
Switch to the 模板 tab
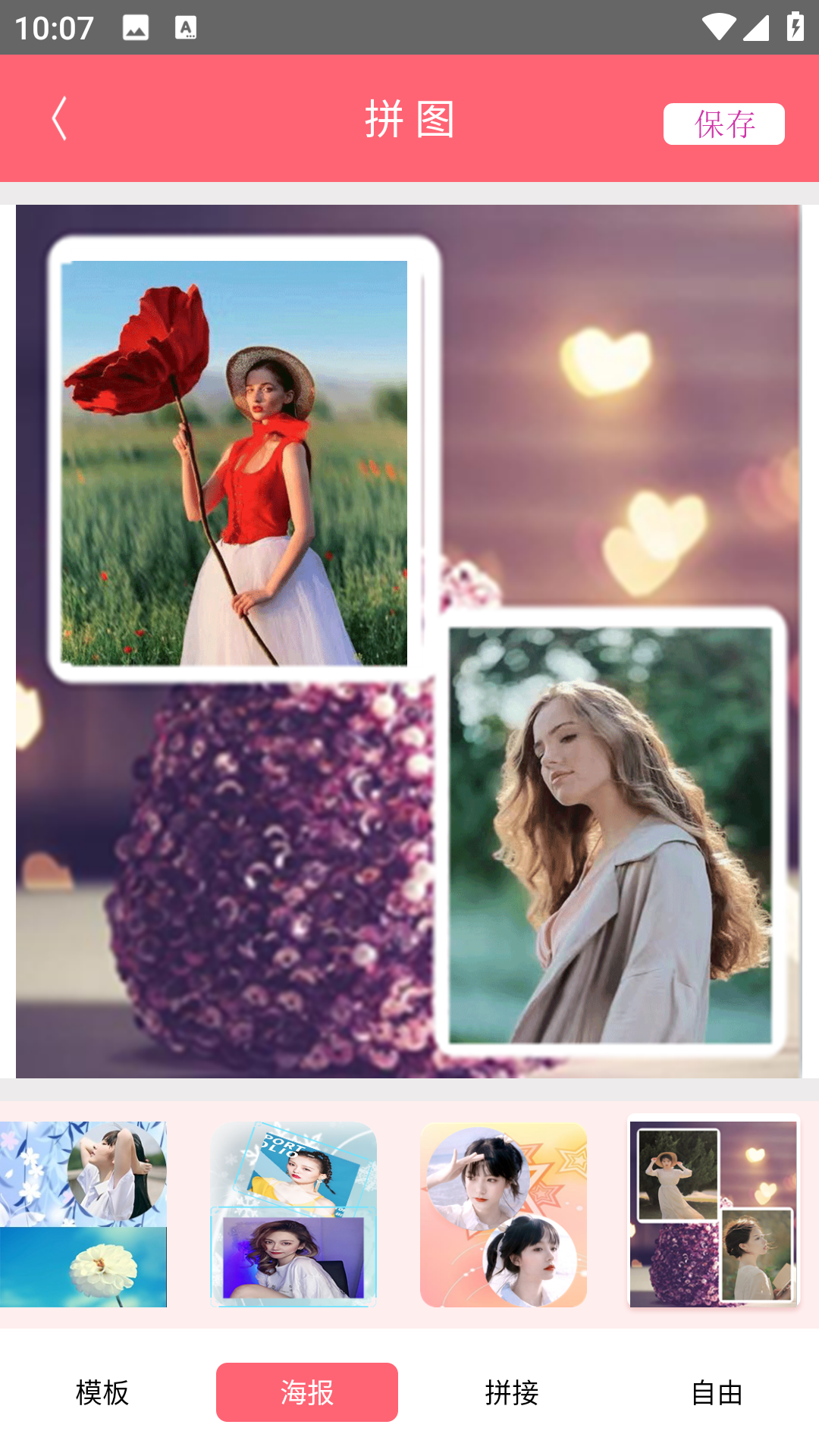(102, 1392)
